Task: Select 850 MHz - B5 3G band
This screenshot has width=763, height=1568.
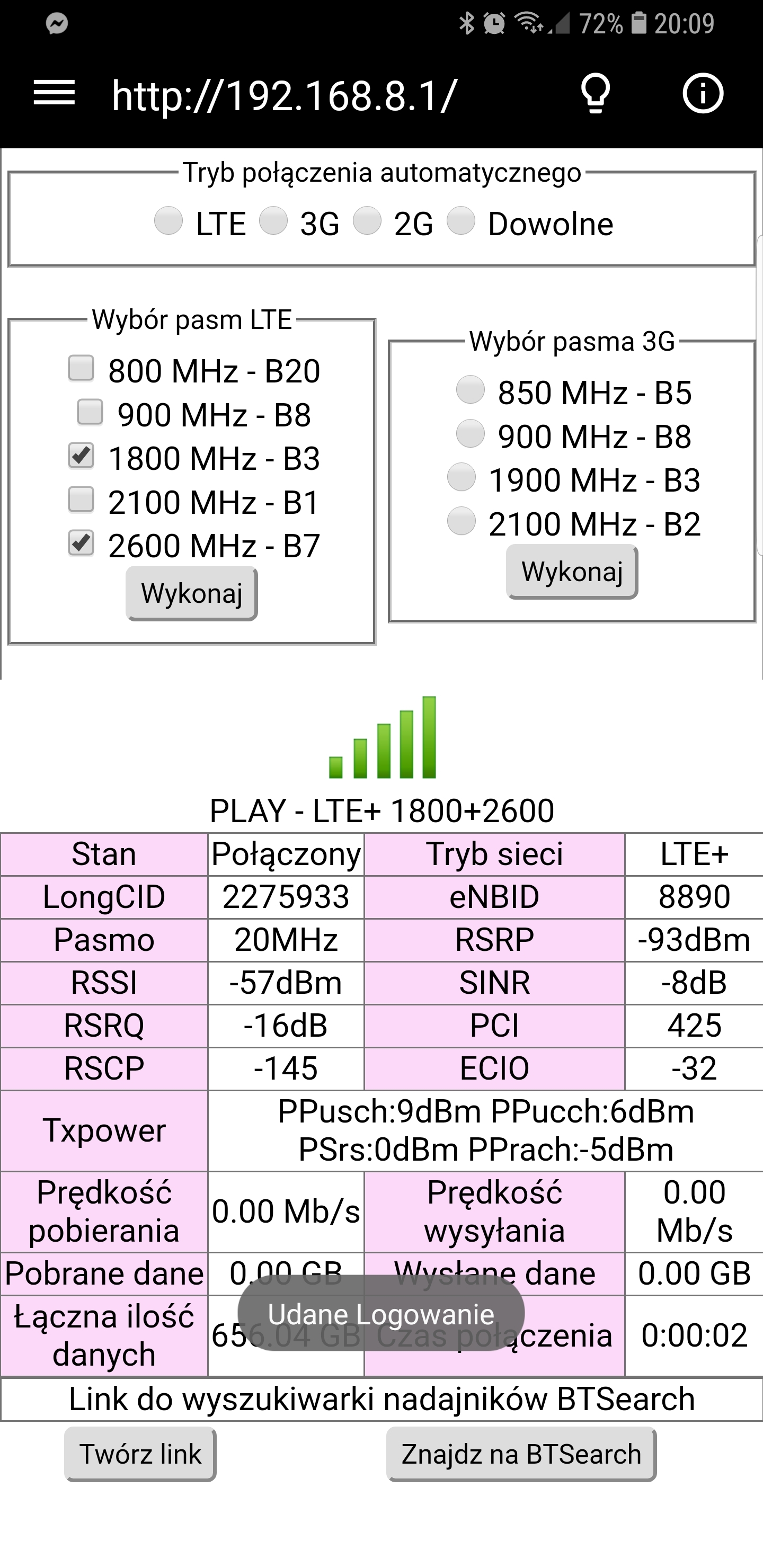Action: point(470,389)
